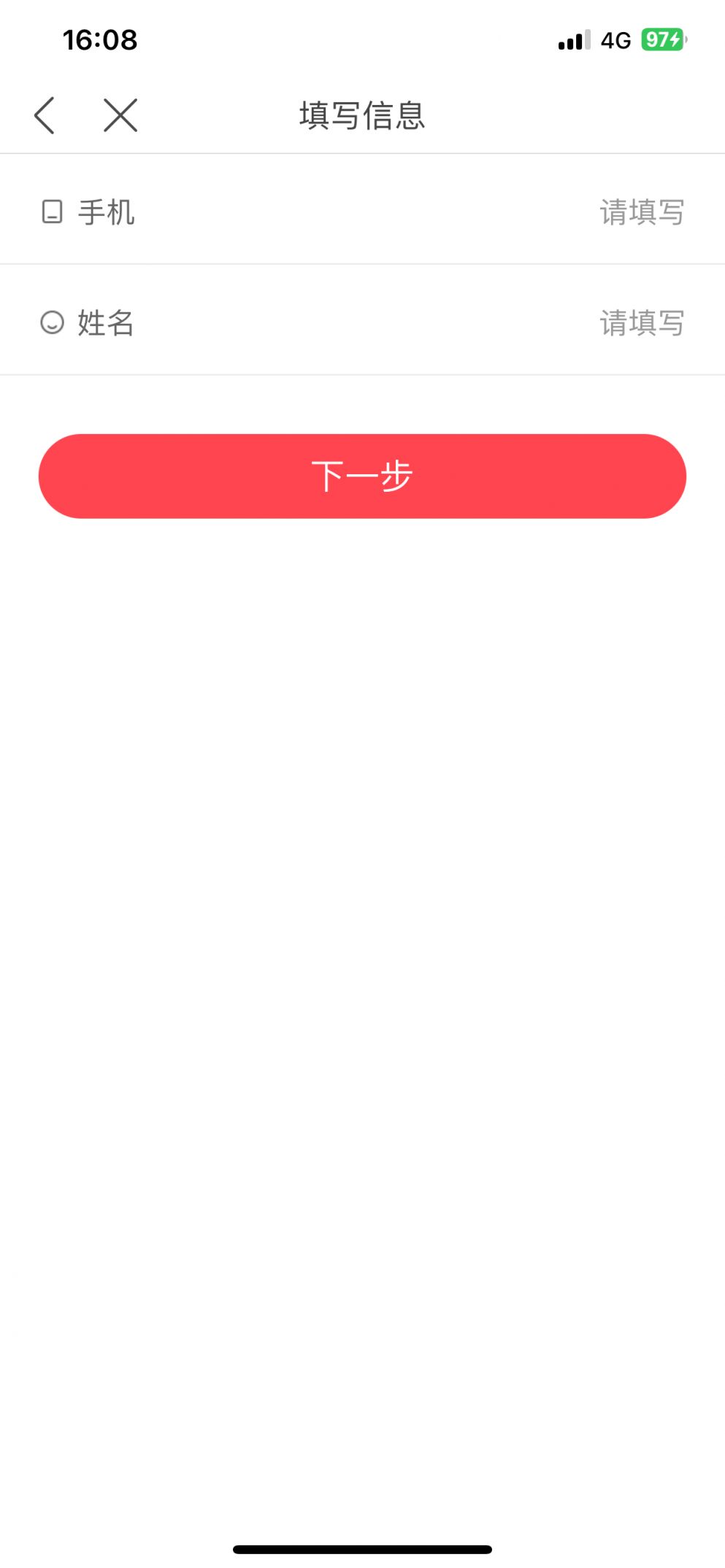725x1568 pixels.
Task: Tap the 姓名 name field
Action: pos(362,321)
